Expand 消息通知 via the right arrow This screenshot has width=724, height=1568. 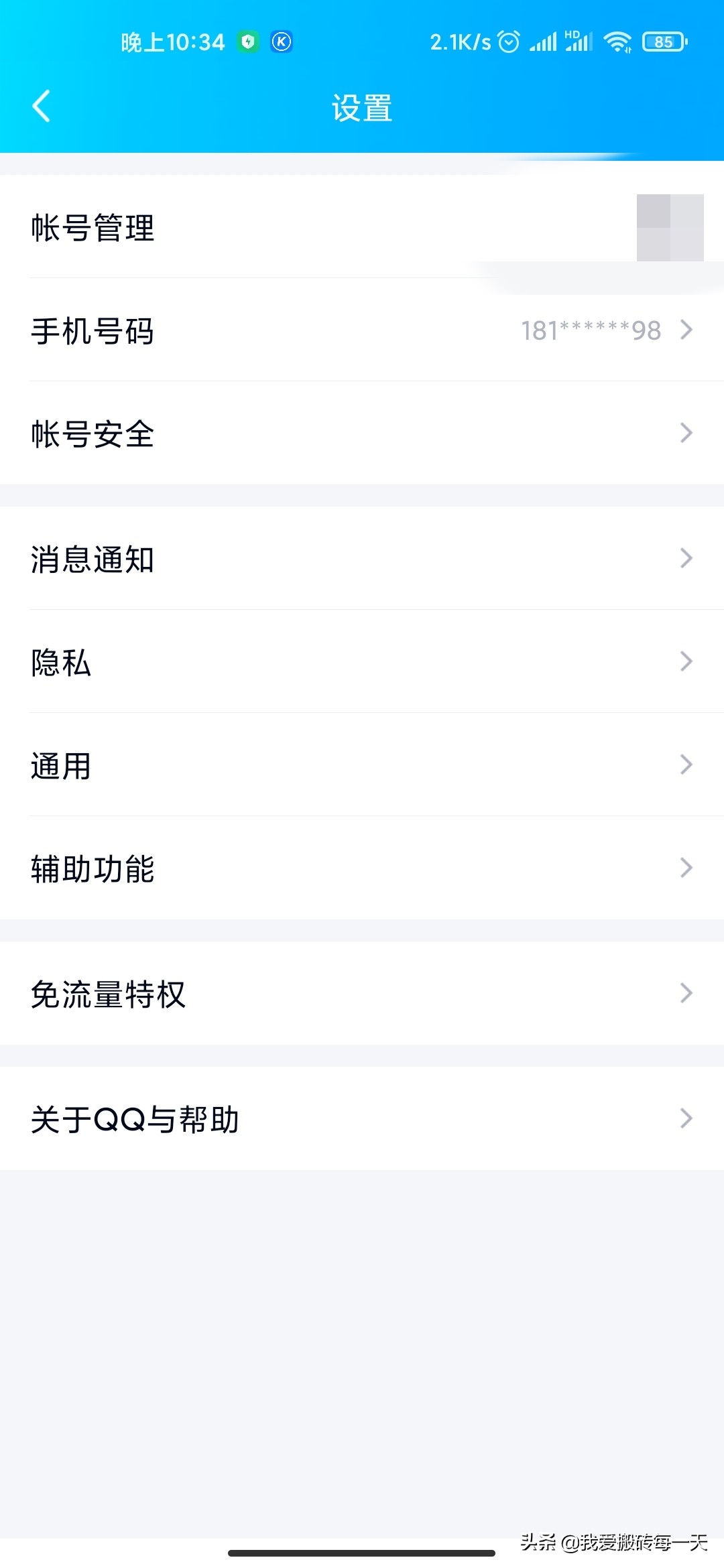tap(686, 558)
